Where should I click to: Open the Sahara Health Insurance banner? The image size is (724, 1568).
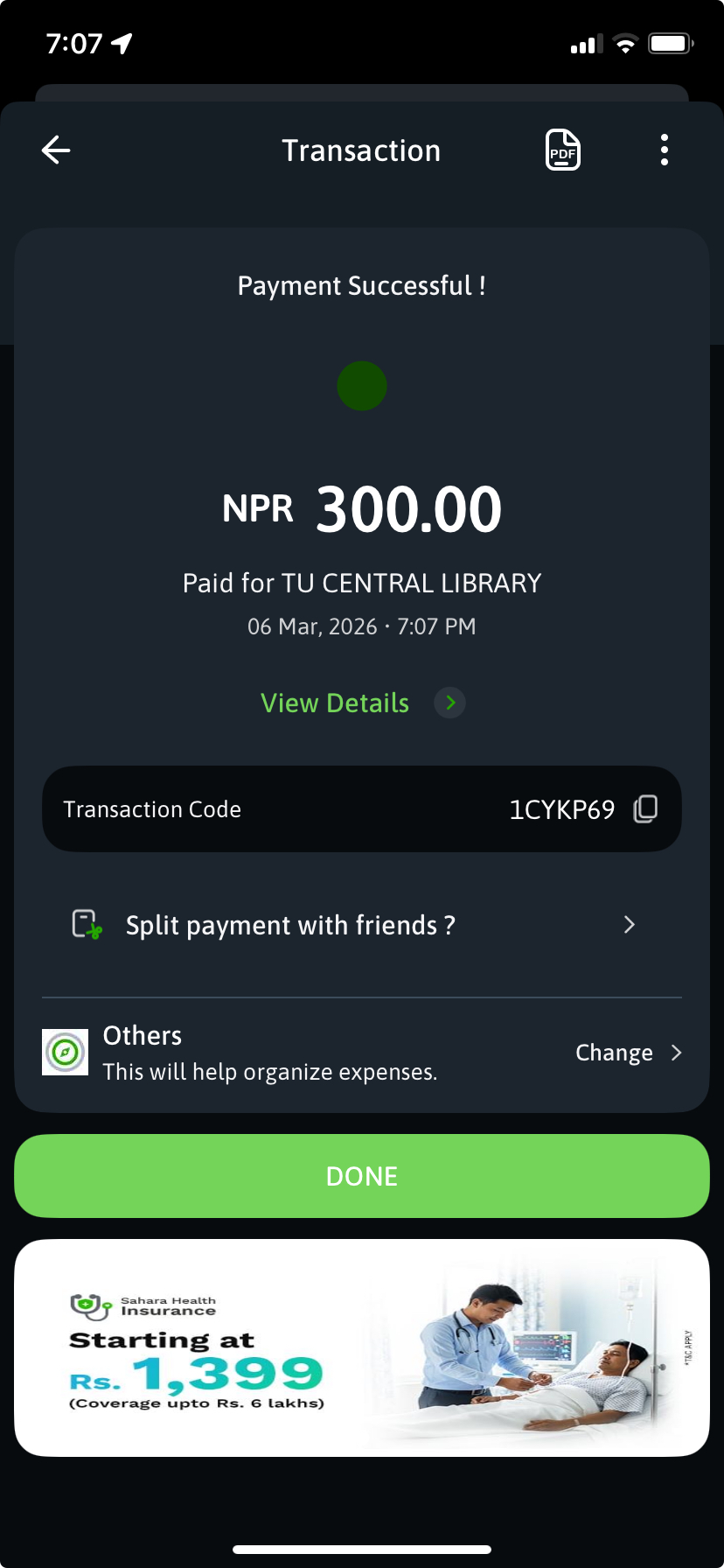coord(362,1347)
